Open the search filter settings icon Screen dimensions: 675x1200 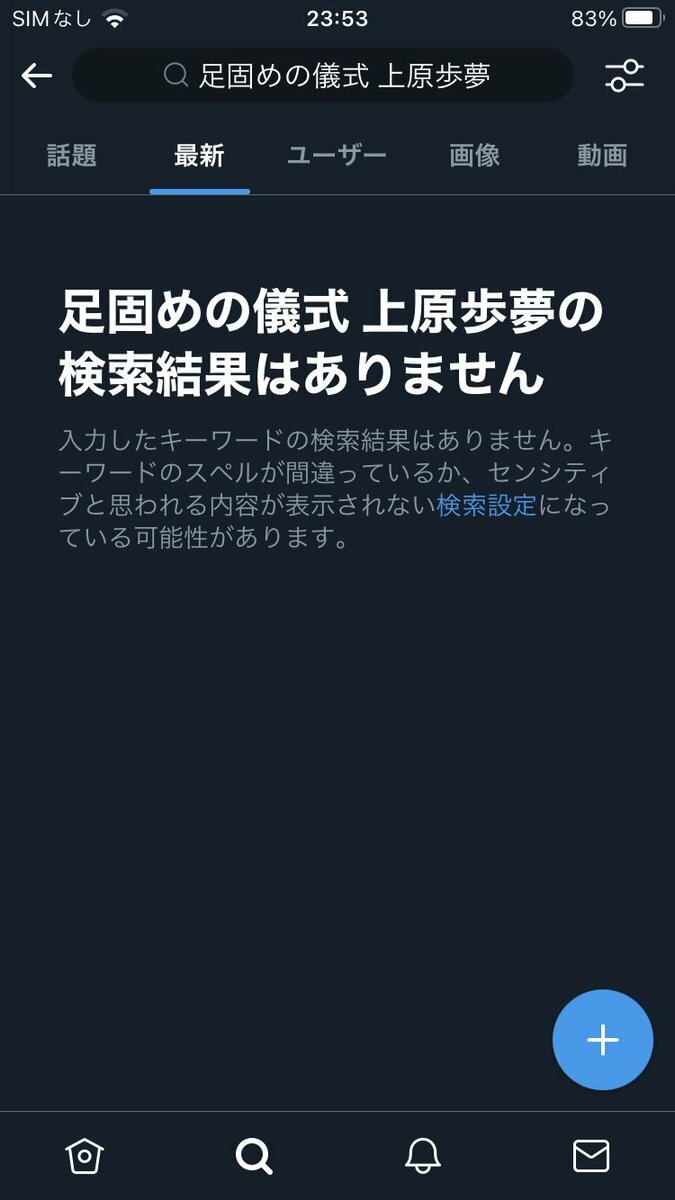coord(625,76)
